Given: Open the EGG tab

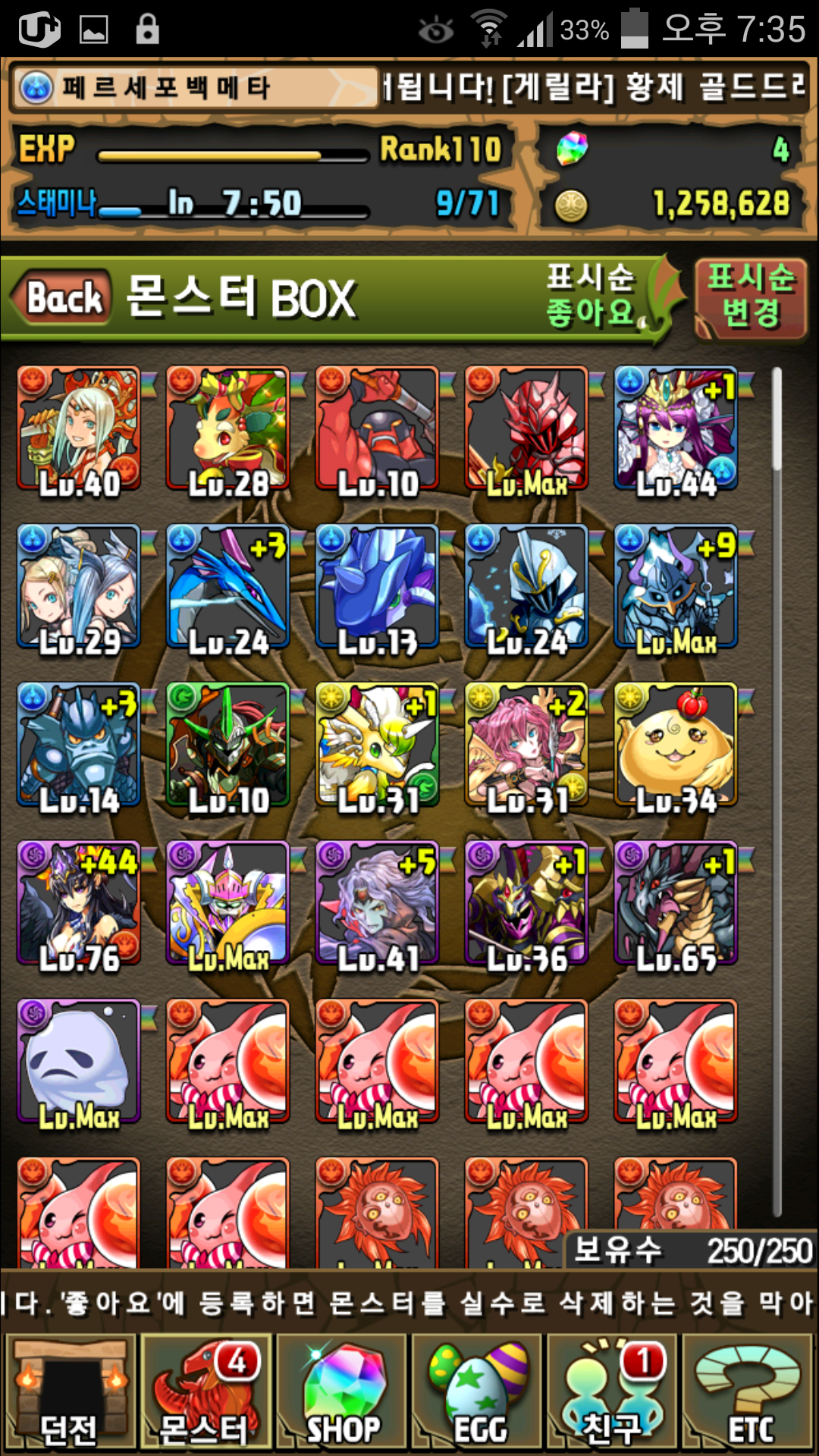Looking at the screenshot, I should coord(478,1392).
